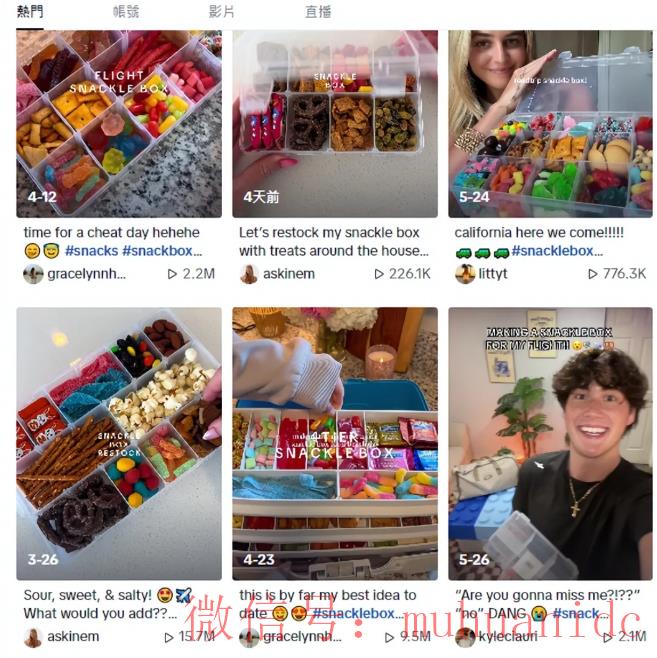Select the 熱門 tab
This screenshot has height=658, width=657.
(x=31, y=12)
